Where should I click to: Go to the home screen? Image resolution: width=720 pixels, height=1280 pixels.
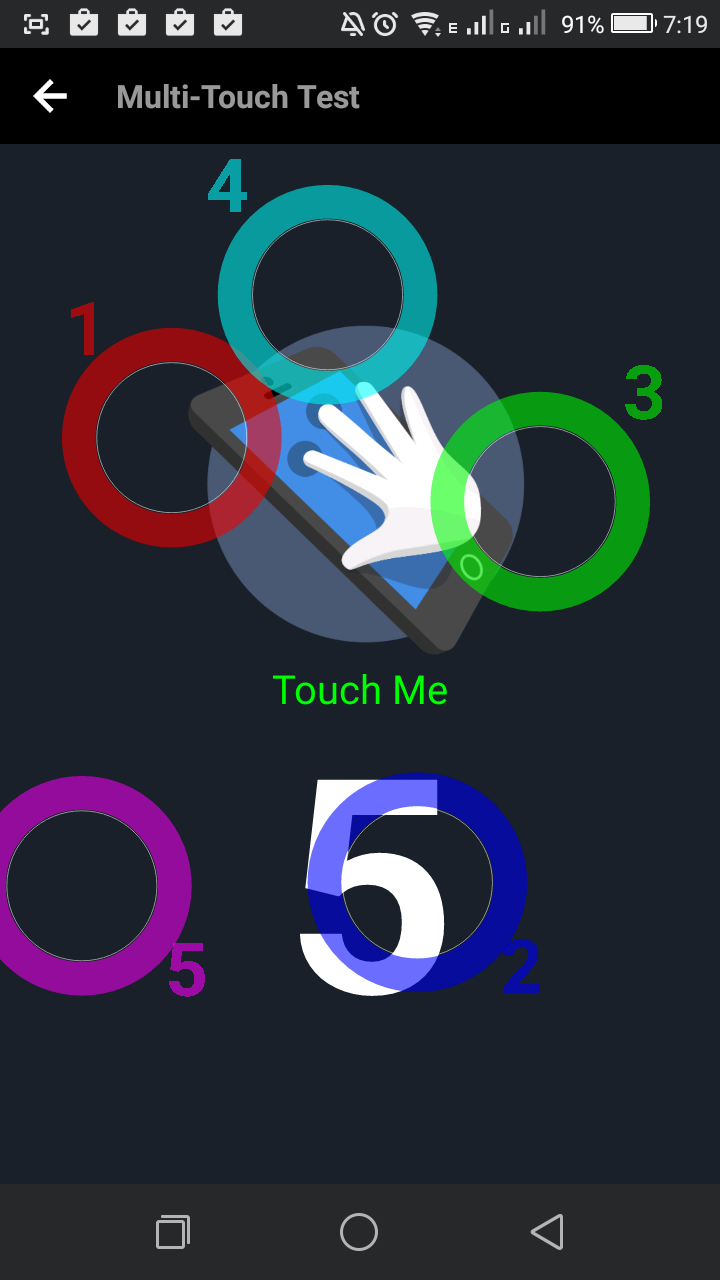pyautogui.click(x=359, y=1232)
